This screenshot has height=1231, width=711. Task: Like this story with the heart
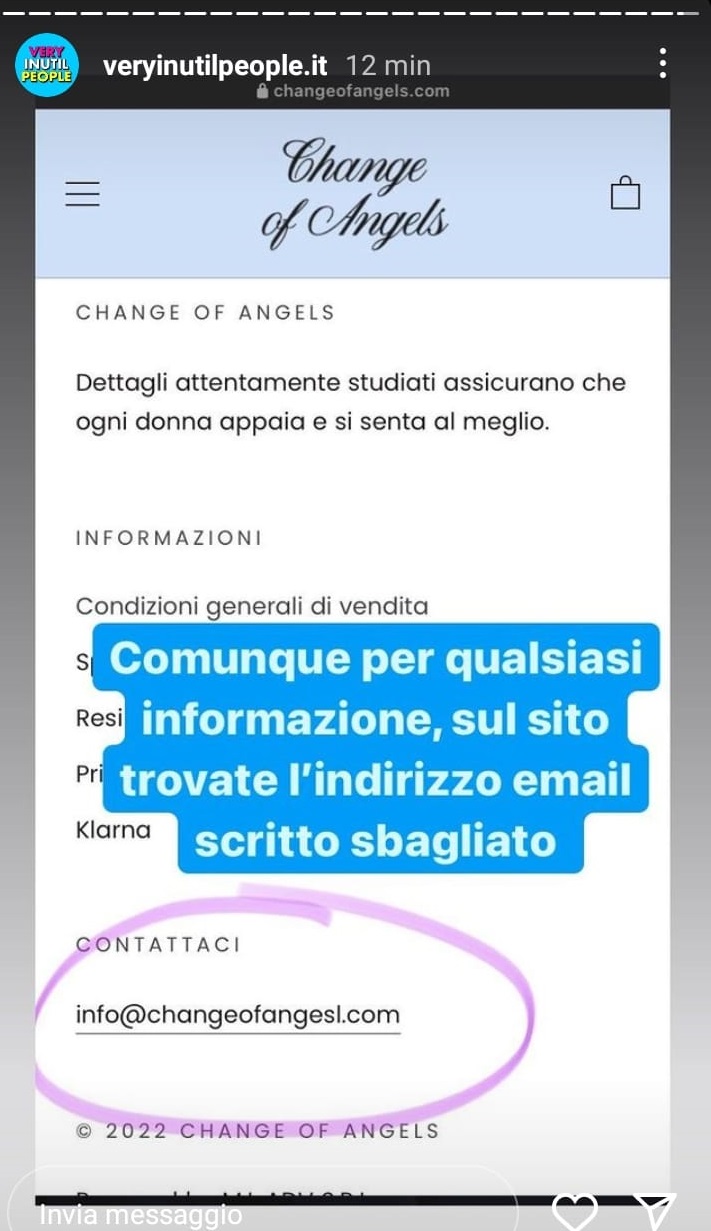[x=576, y=1212]
